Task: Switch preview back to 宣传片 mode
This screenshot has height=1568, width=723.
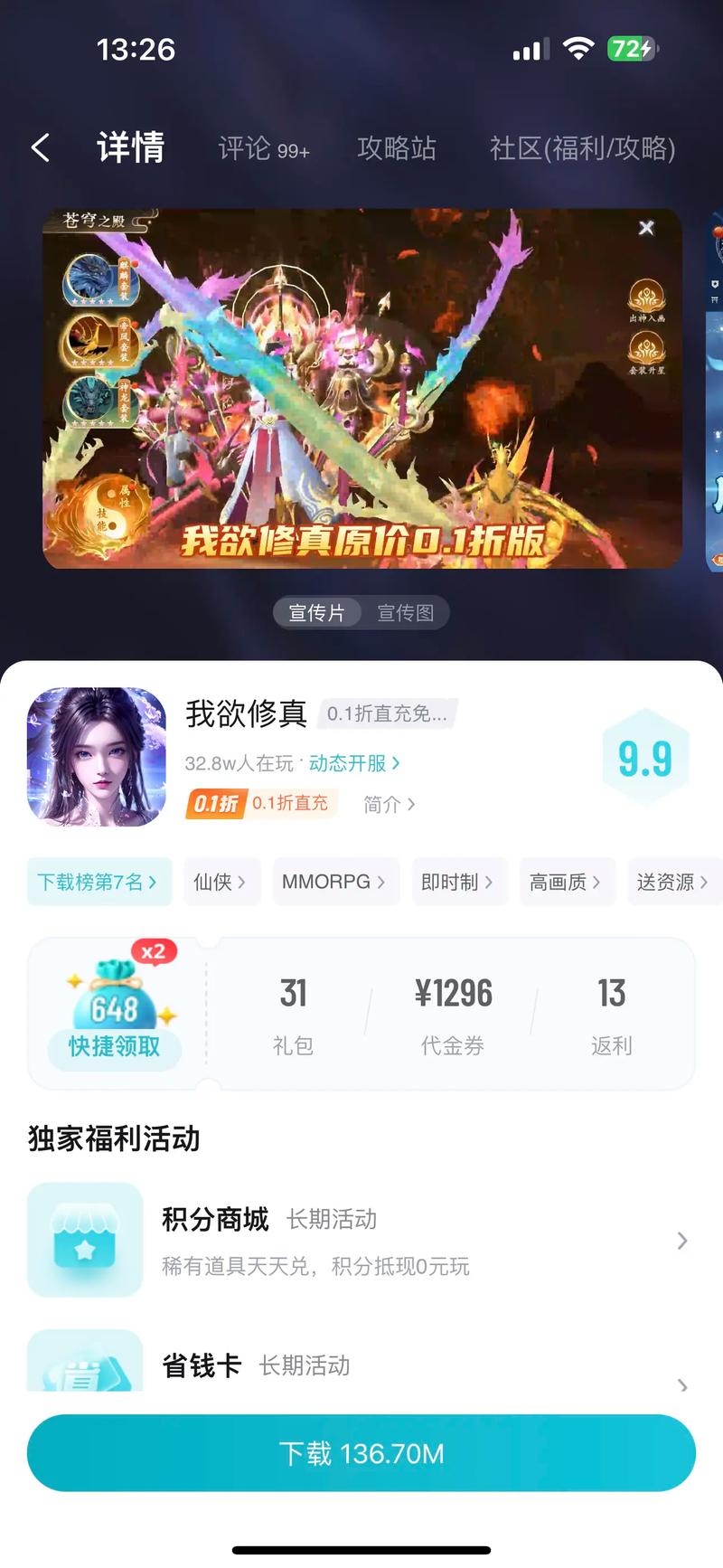Action: (318, 612)
